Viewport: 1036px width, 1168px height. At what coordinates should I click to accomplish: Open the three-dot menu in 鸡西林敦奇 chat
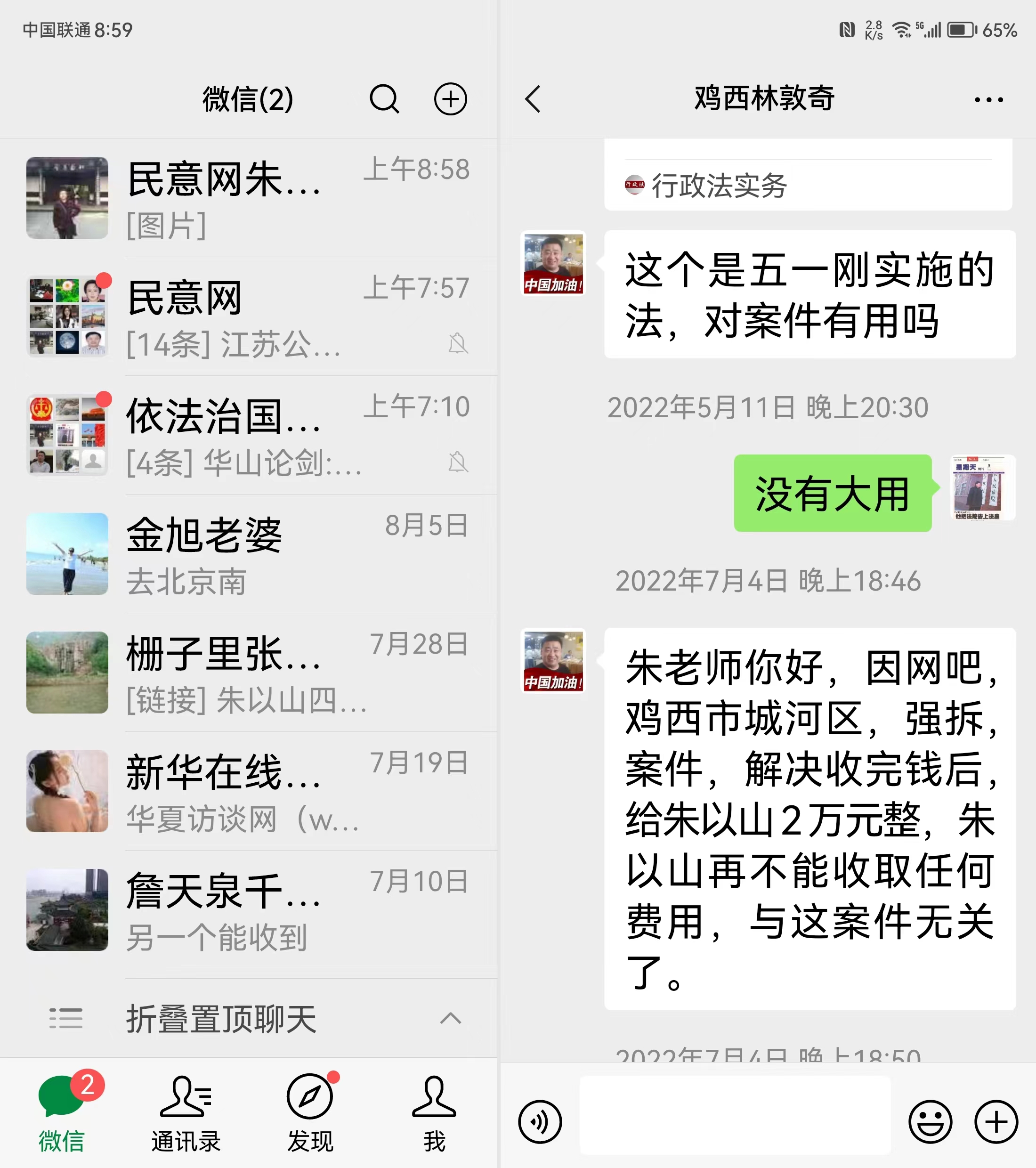(988, 100)
